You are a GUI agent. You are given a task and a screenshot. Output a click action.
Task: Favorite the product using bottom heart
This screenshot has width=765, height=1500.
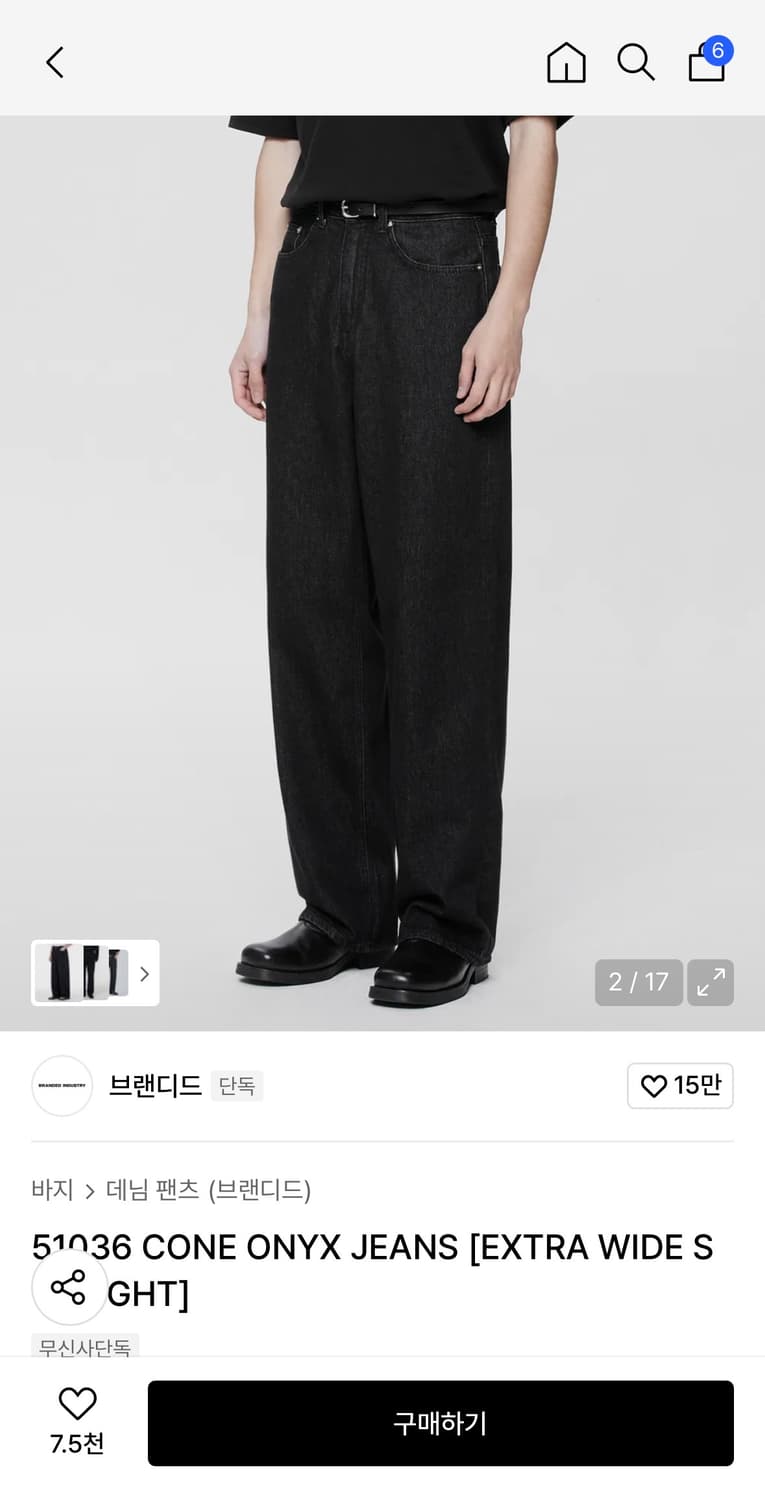point(76,1405)
